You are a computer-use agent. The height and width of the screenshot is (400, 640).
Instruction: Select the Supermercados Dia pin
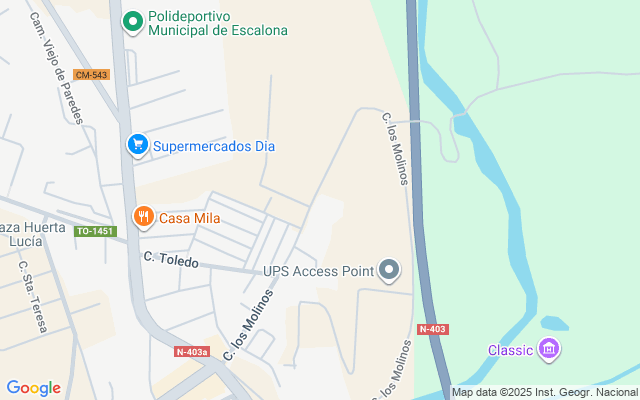pos(138,146)
